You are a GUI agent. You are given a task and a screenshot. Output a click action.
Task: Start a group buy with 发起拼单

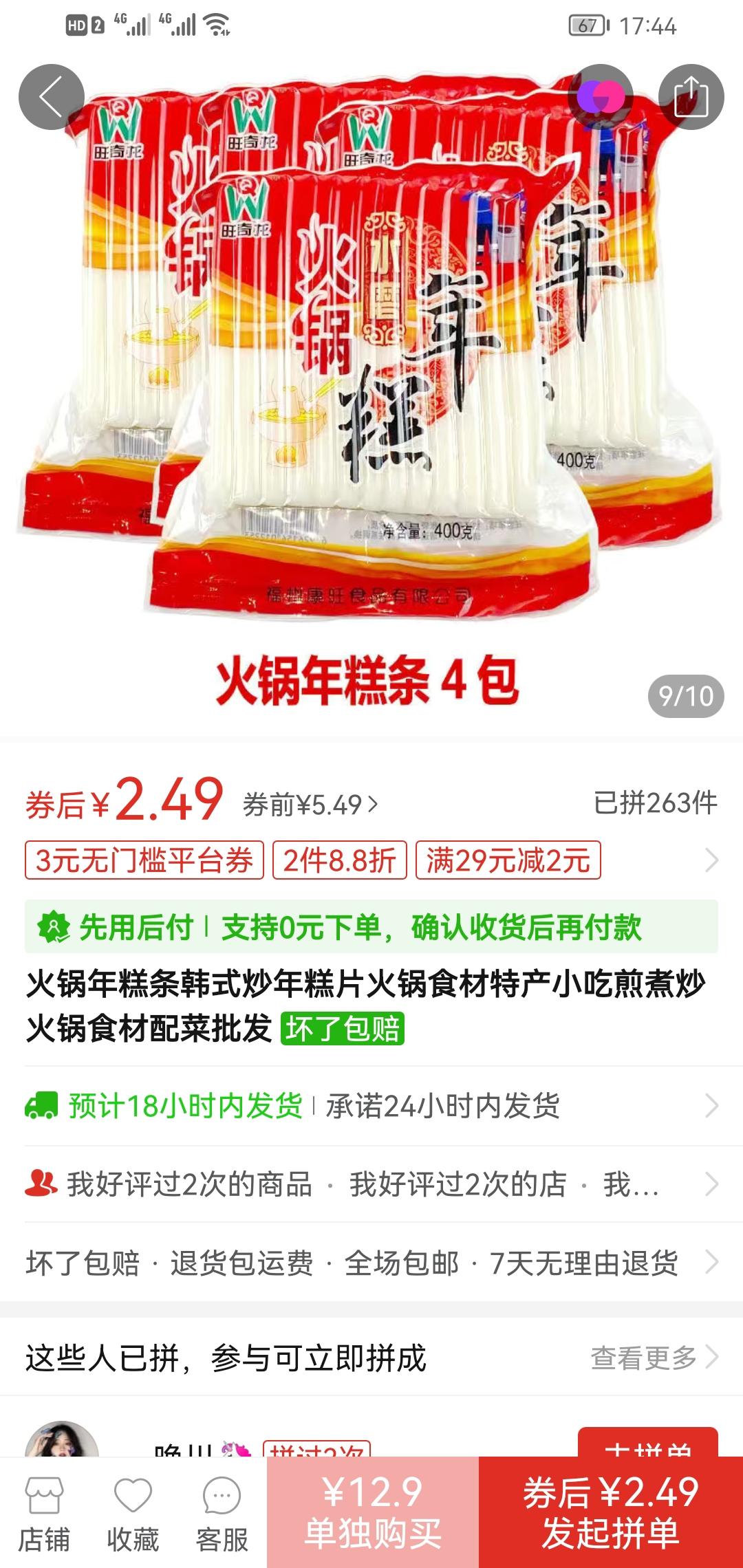click(x=611, y=1513)
